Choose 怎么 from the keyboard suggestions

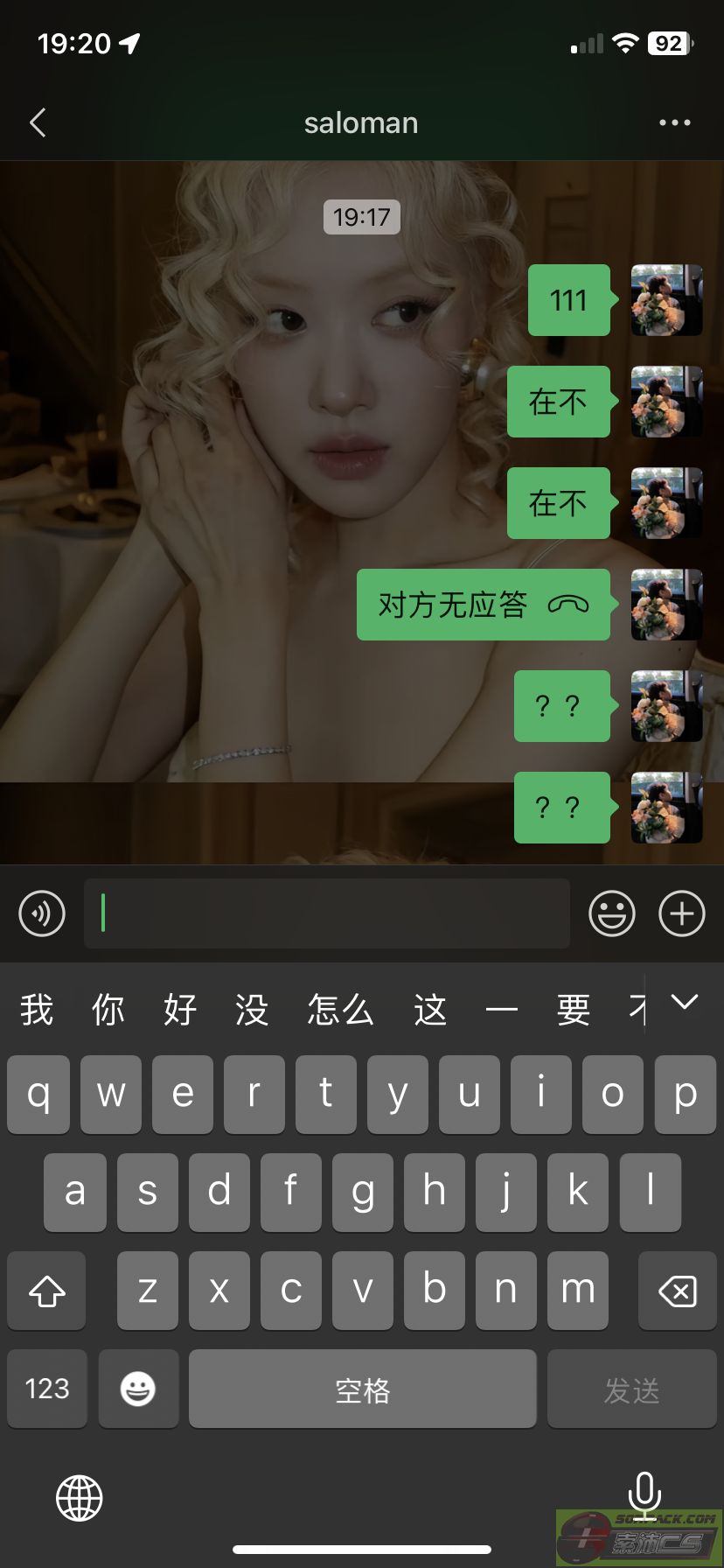[x=339, y=1008]
